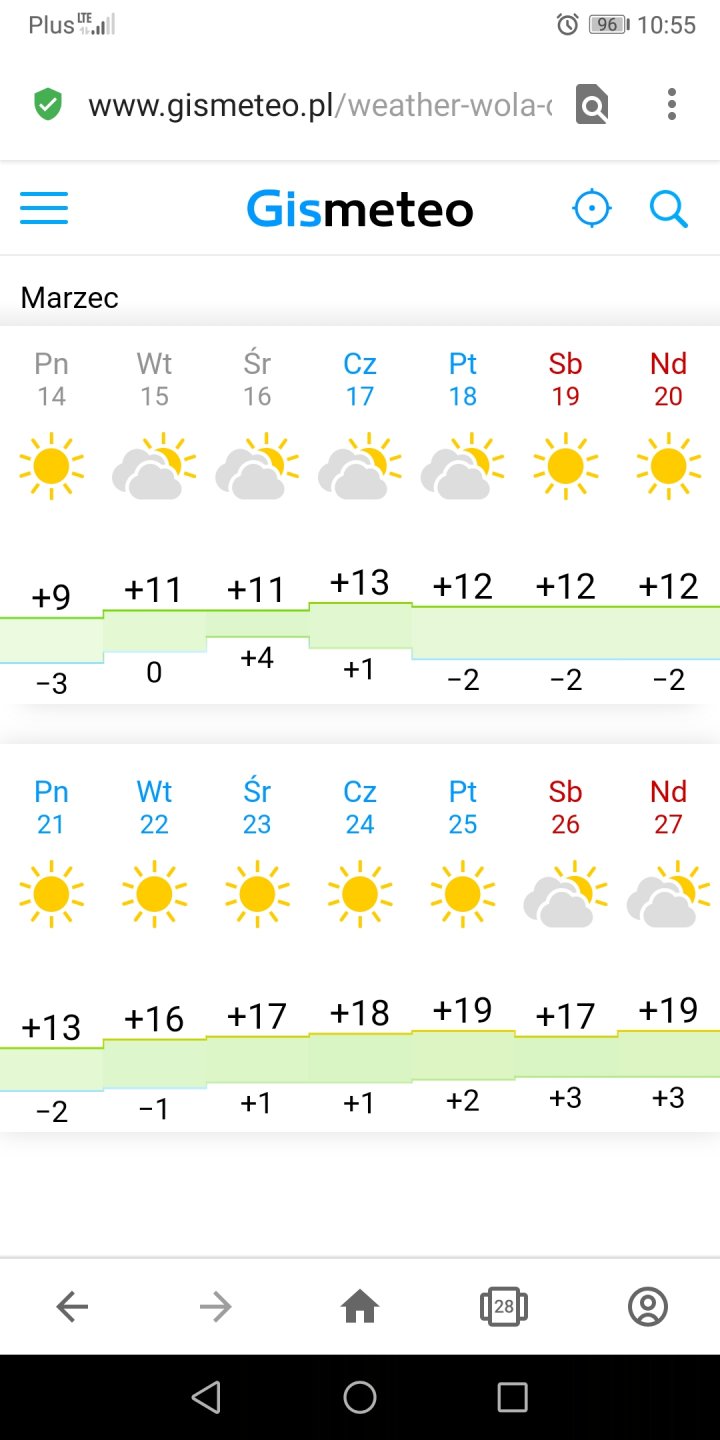Open forecast for Friday 18
Screen dimensions: 720x1440
pos(463,380)
